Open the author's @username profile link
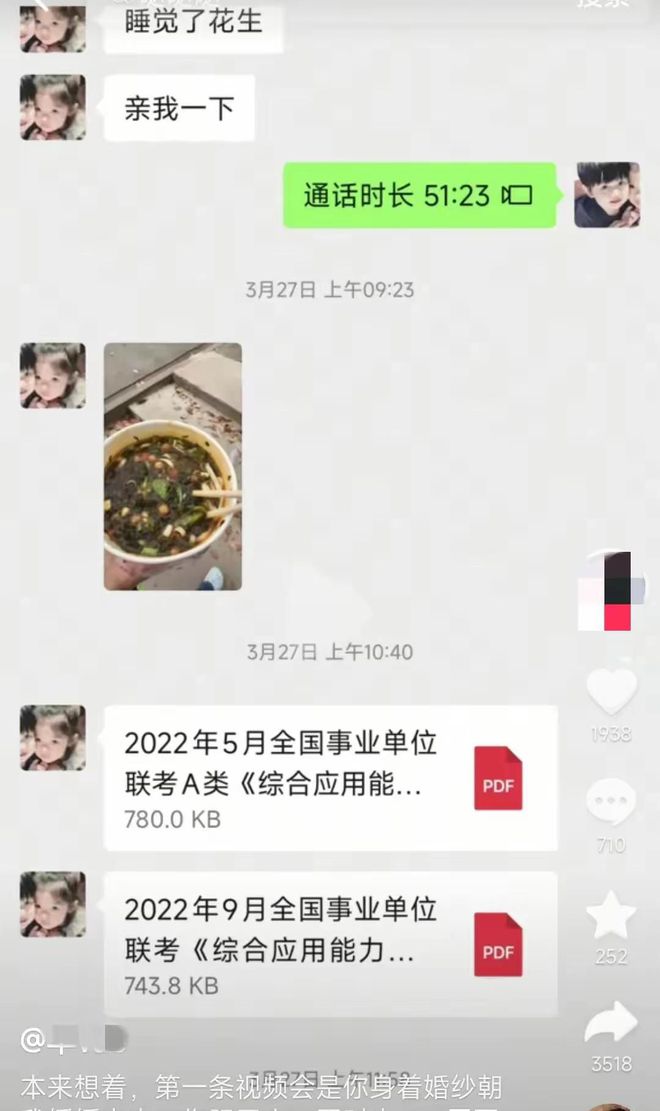 coord(73,1039)
